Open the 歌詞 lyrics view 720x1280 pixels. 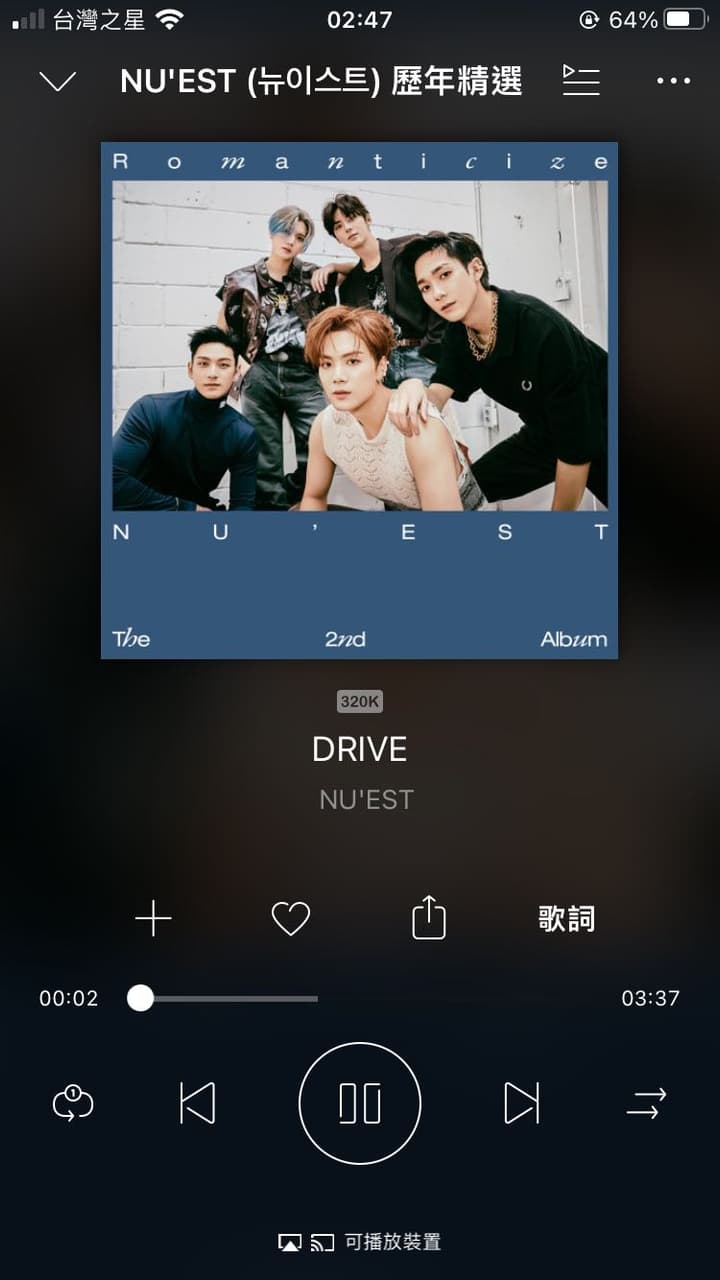[565, 917]
